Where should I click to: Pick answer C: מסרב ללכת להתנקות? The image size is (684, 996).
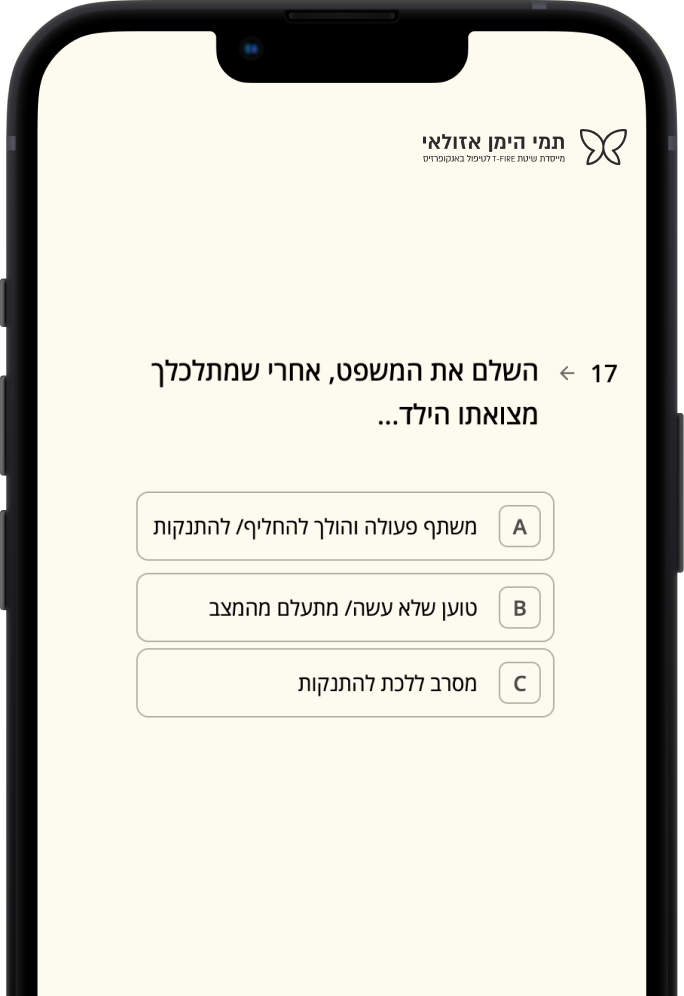(345, 683)
